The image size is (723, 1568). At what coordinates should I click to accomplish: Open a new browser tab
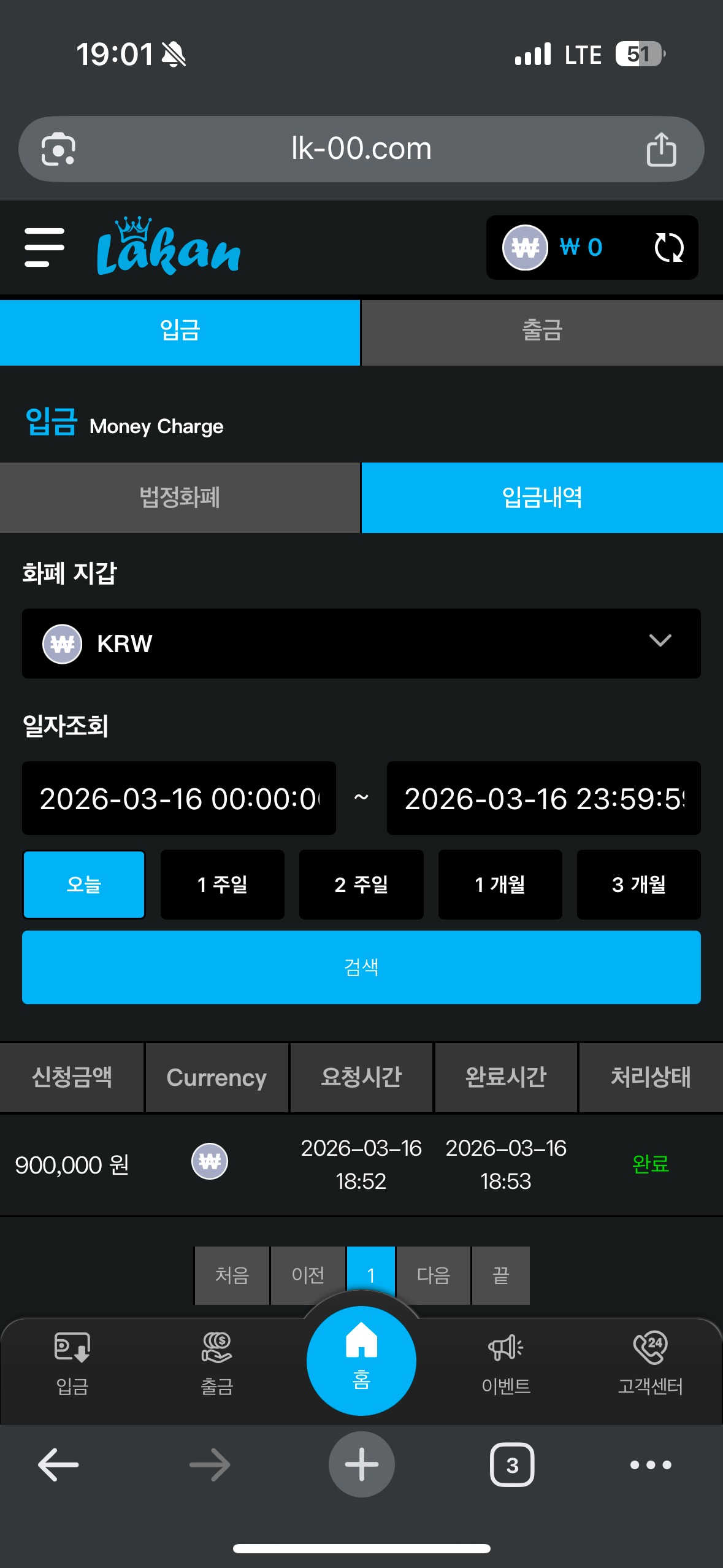coord(361,1464)
